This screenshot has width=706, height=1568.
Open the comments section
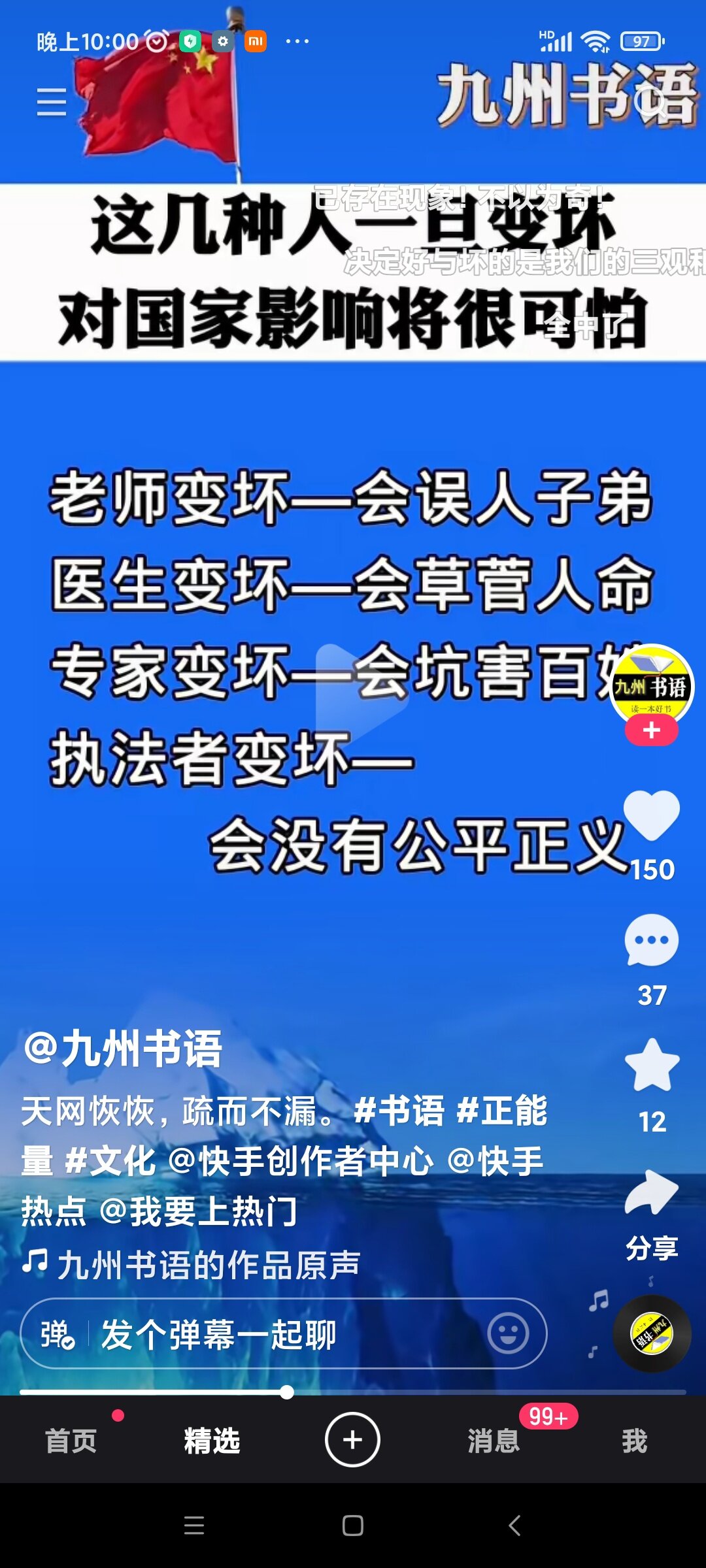[x=651, y=941]
